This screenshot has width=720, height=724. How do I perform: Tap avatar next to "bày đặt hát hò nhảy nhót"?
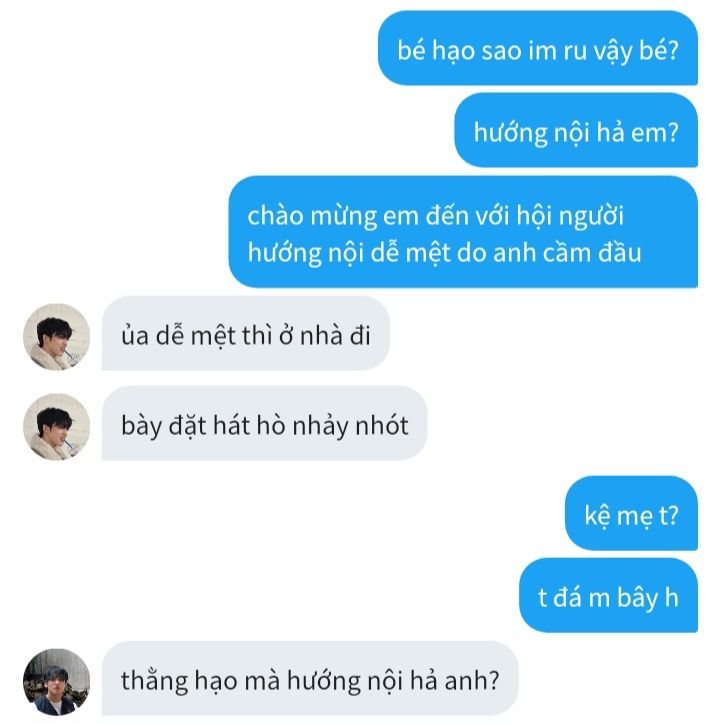coord(57,426)
